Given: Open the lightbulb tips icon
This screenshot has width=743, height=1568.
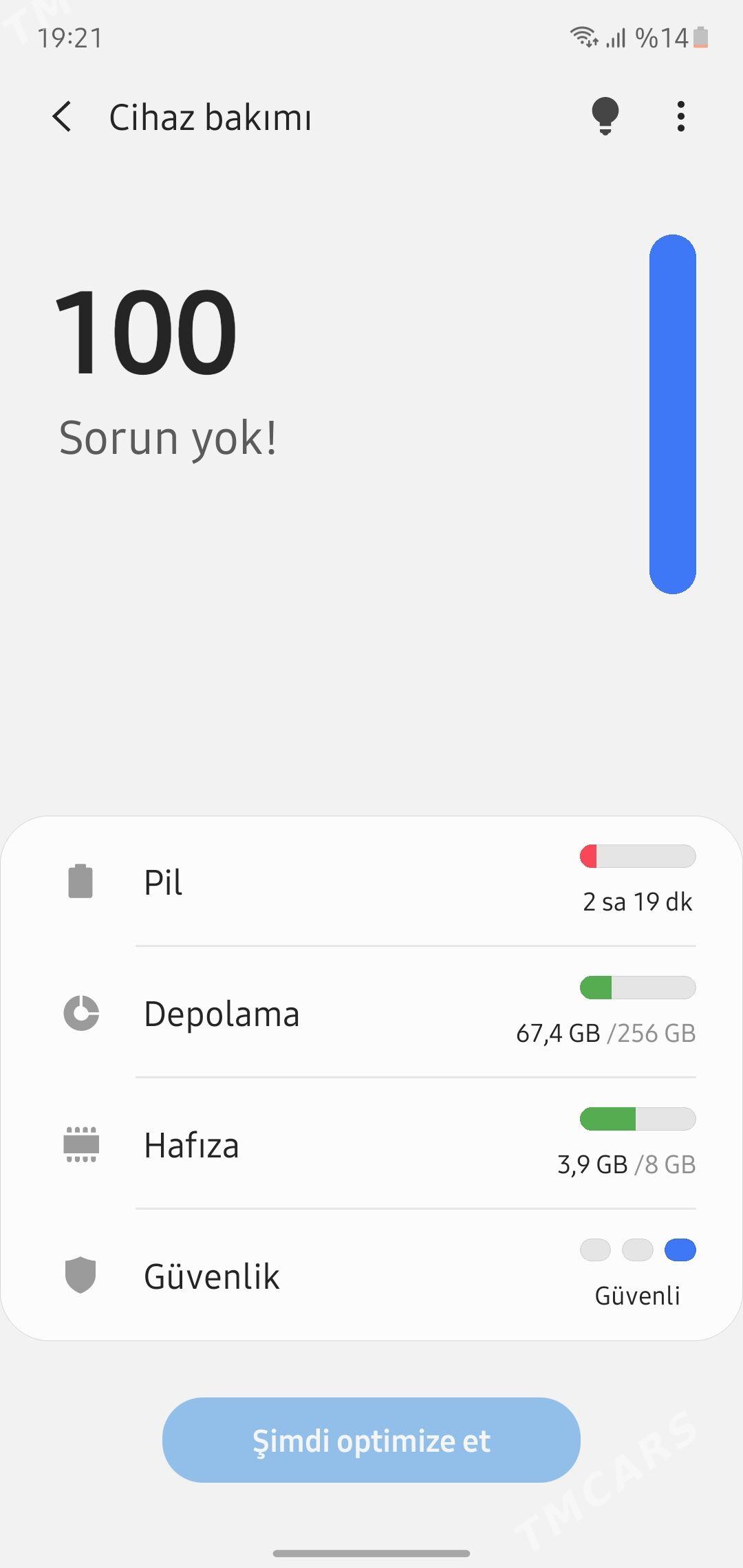Looking at the screenshot, I should tap(606, 117).
